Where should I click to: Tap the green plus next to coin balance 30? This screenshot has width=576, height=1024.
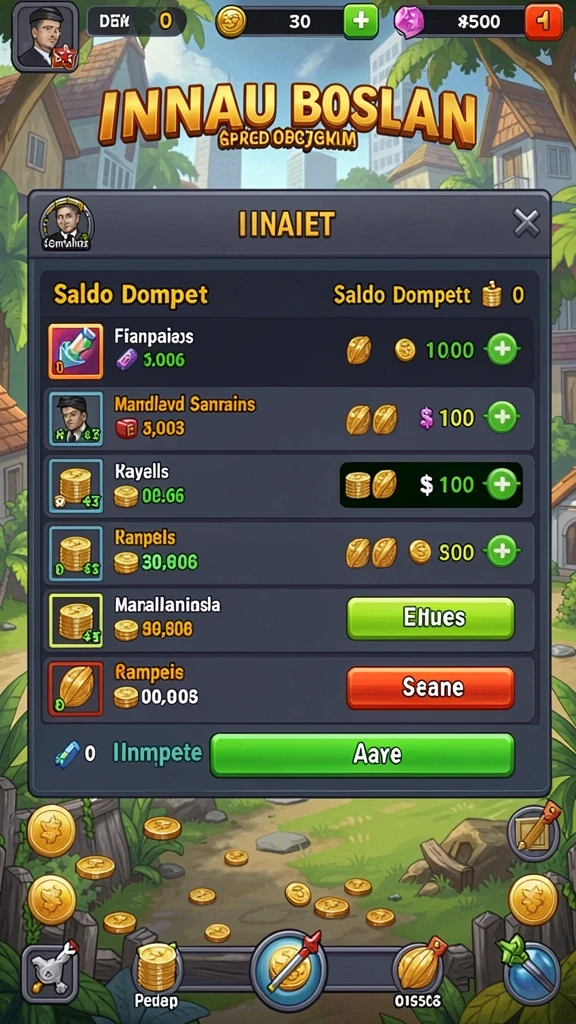(x=360, y=22)
